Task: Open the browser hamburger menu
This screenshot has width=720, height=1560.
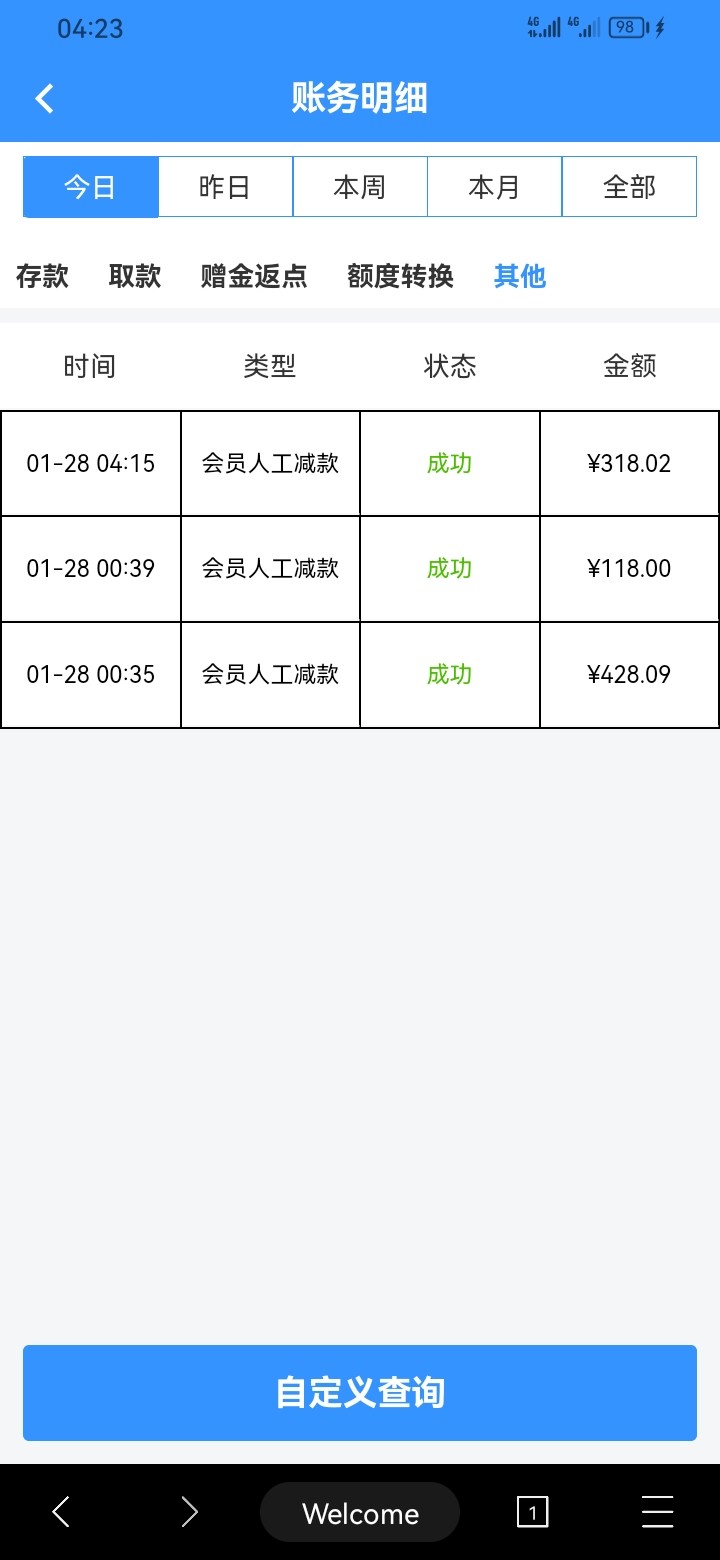Action: pyautogui.click(x=657, y=1512)
